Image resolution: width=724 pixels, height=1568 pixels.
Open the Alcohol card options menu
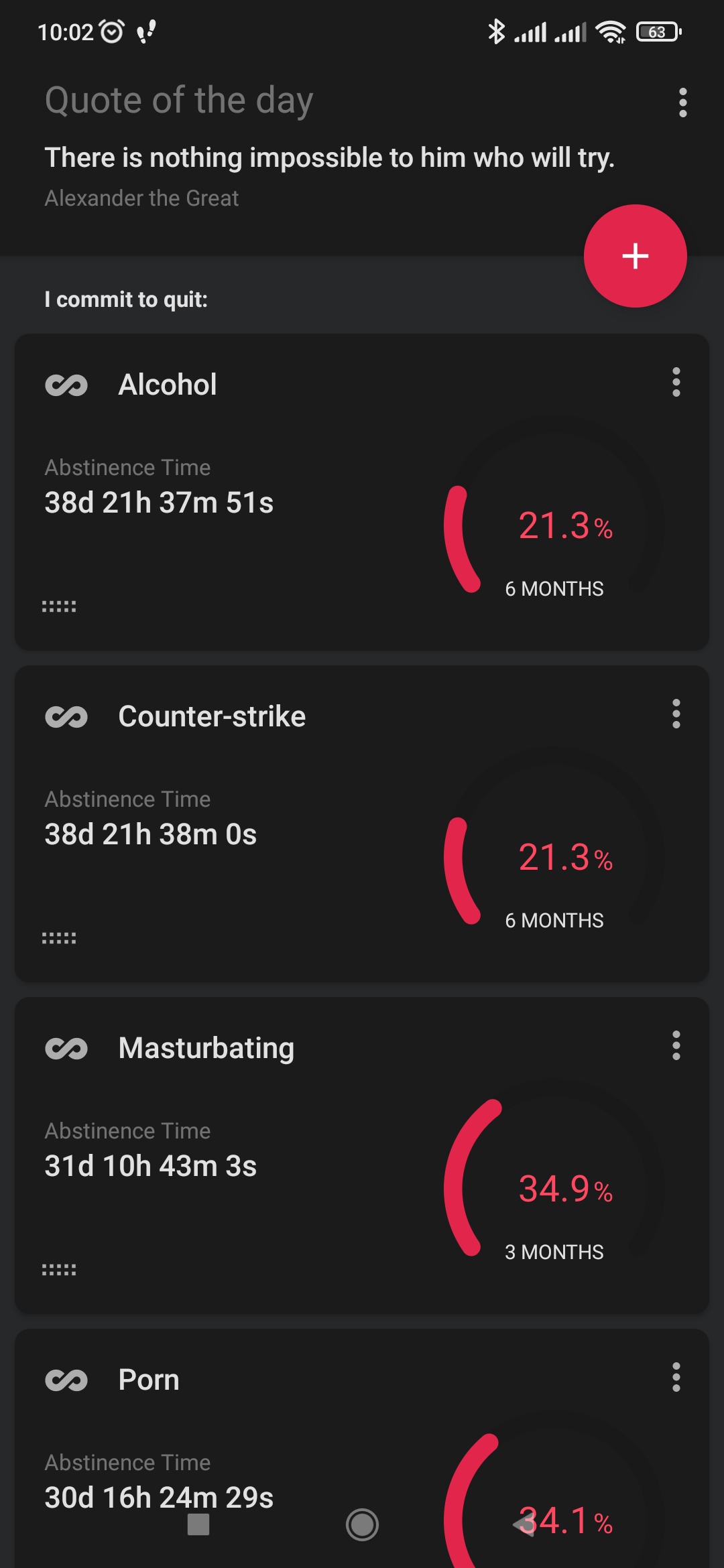676,382
